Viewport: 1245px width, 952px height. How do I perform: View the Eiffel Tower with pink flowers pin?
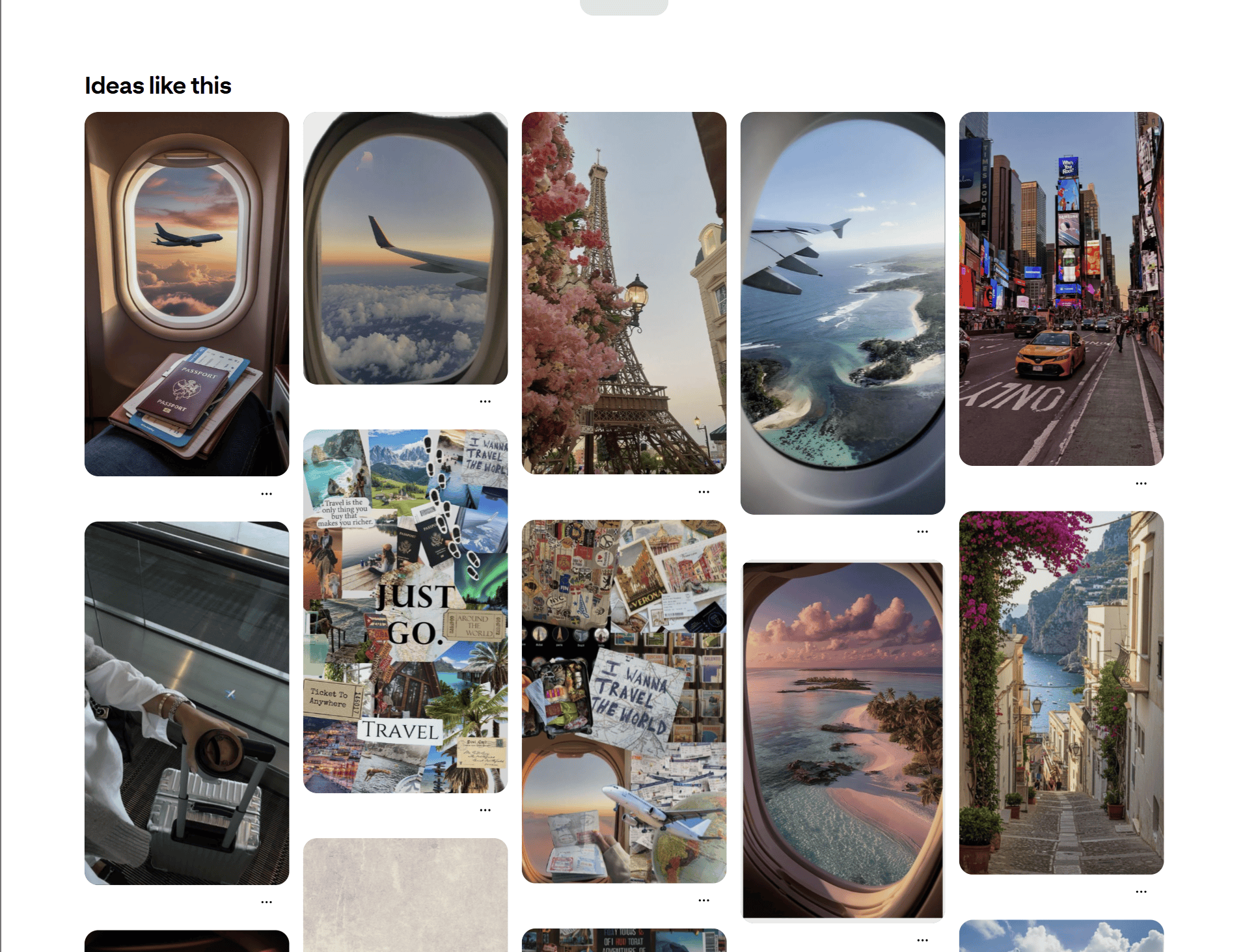point(624,293)
